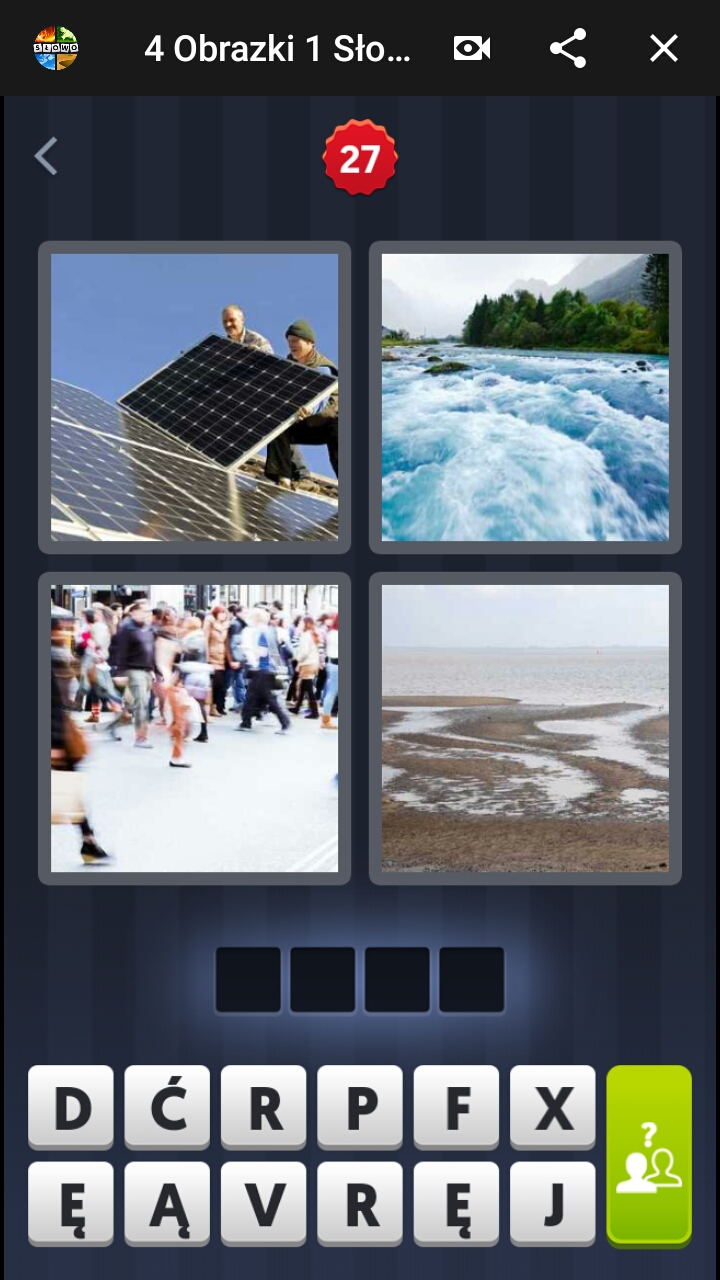Viewport: 720px width, 1280px height.
Task: Choose the letter F tile
Action: (x=456, y=1107)
